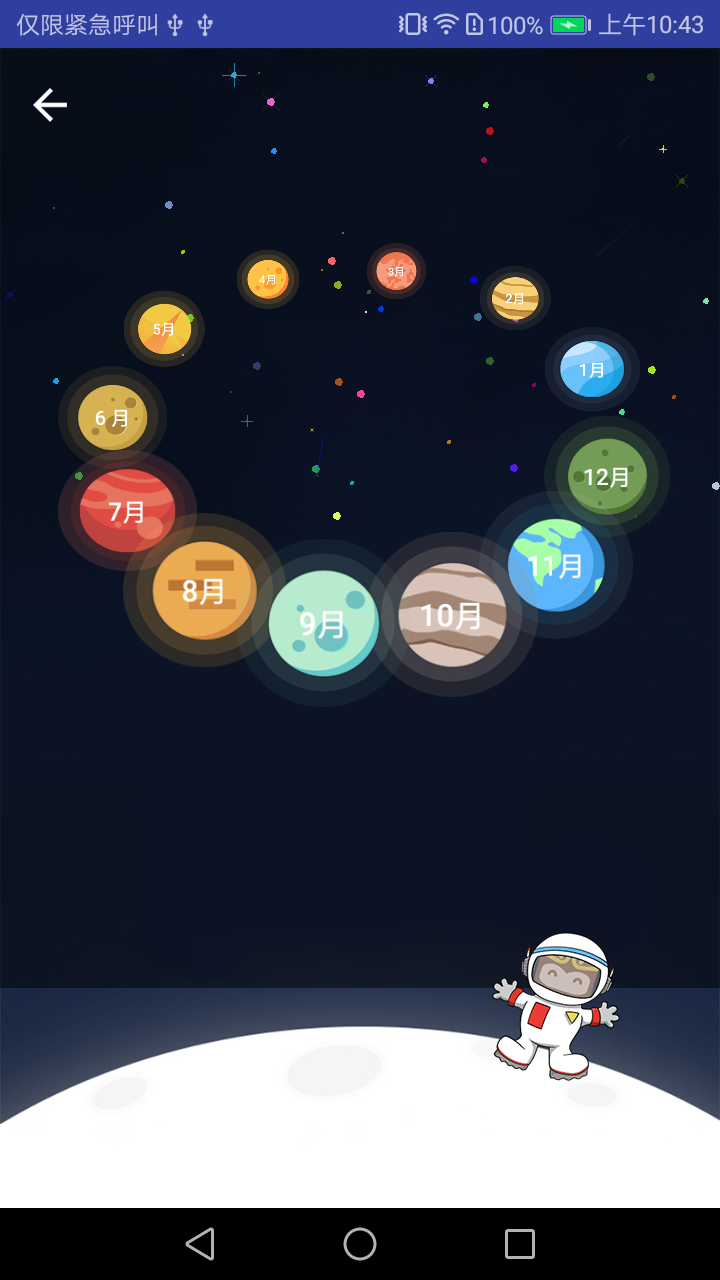This screenshot has height=1280, width=720.
Task: Choose the 8月 orange planet
Action: [204, 590]
